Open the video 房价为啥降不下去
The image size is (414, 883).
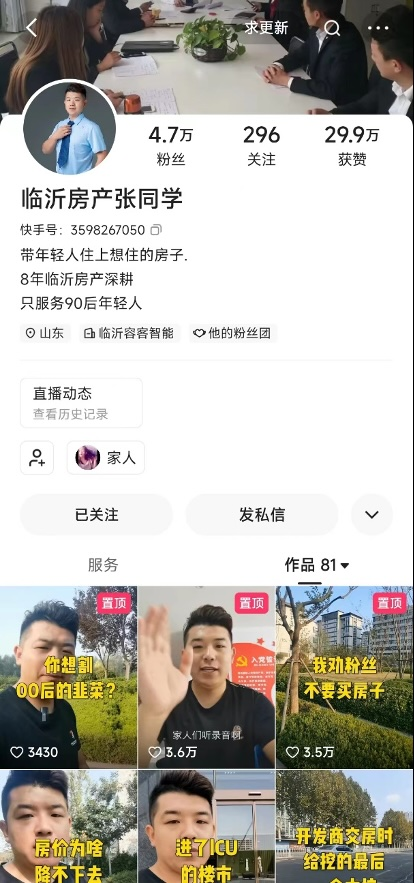68,827
